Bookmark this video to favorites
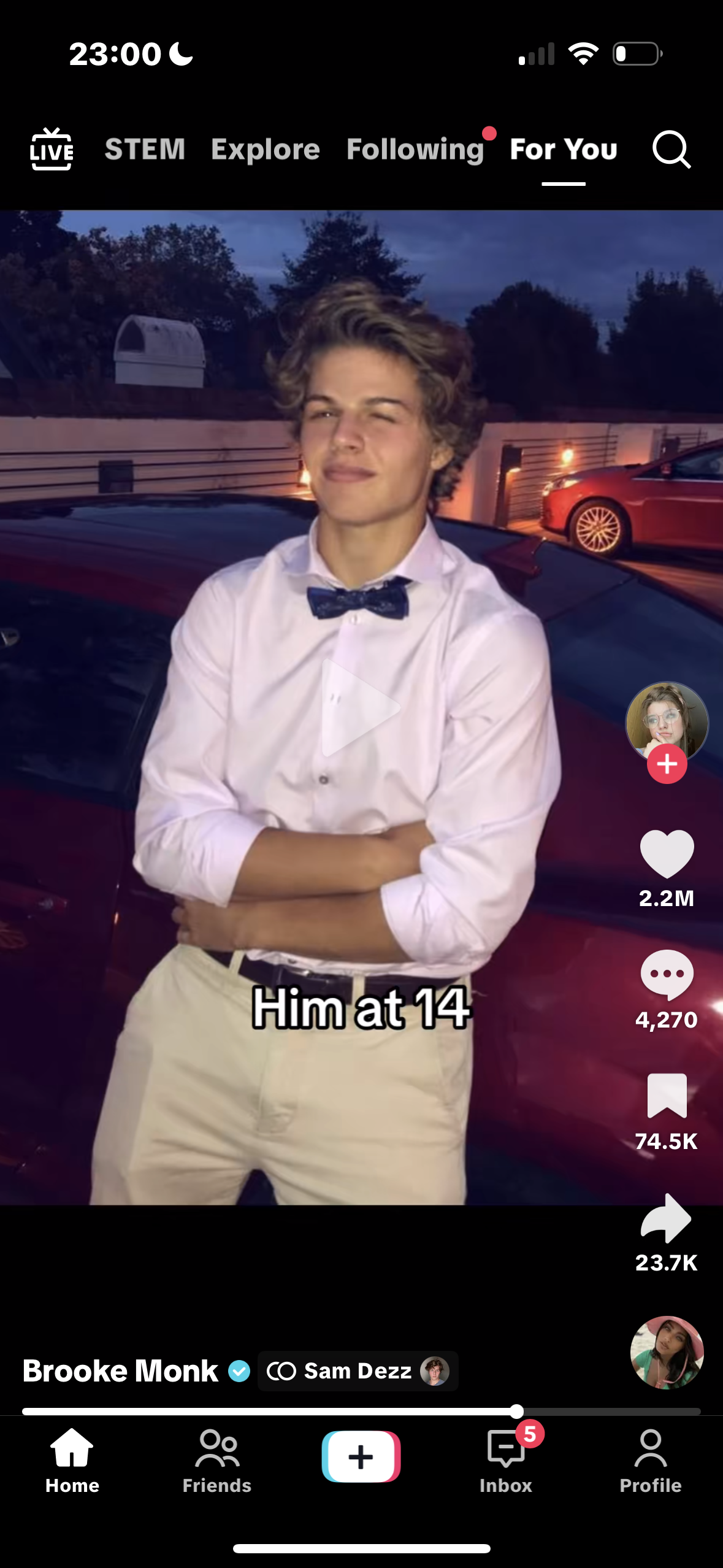This screenshot has width=723, height=1568. click(x=667, y=1096)
